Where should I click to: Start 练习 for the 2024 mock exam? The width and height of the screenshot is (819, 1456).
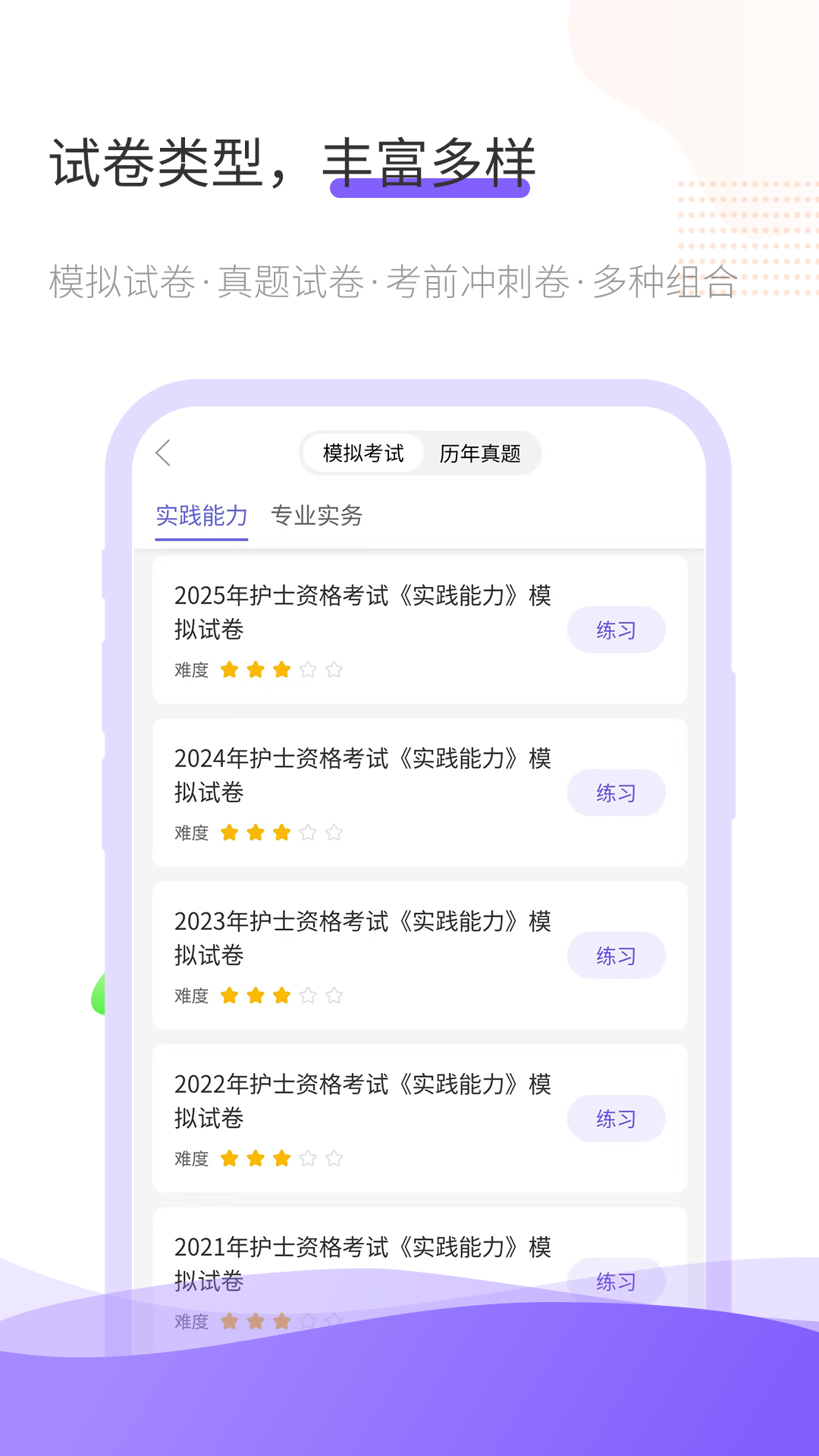point(617,792)
